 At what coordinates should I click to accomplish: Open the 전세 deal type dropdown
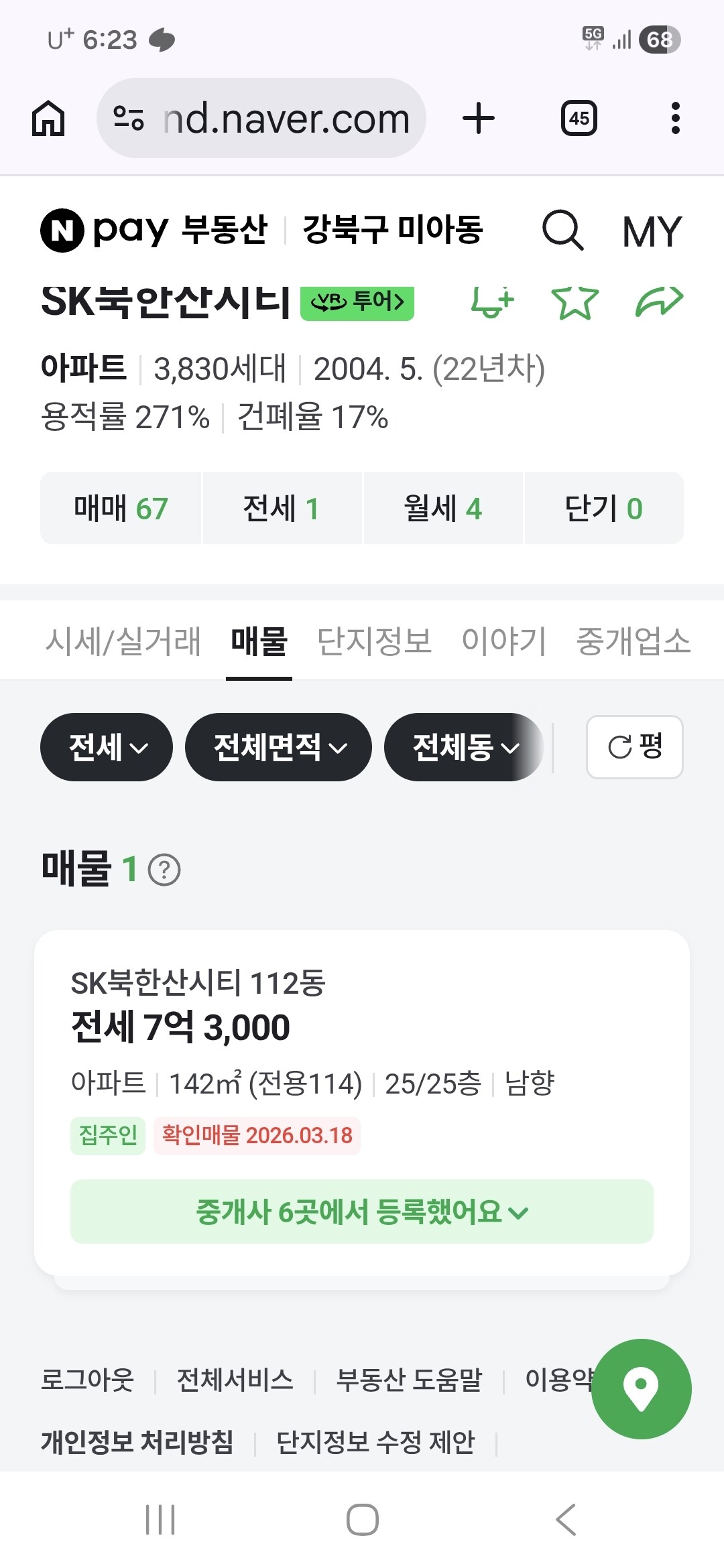[x=107, y=747]
